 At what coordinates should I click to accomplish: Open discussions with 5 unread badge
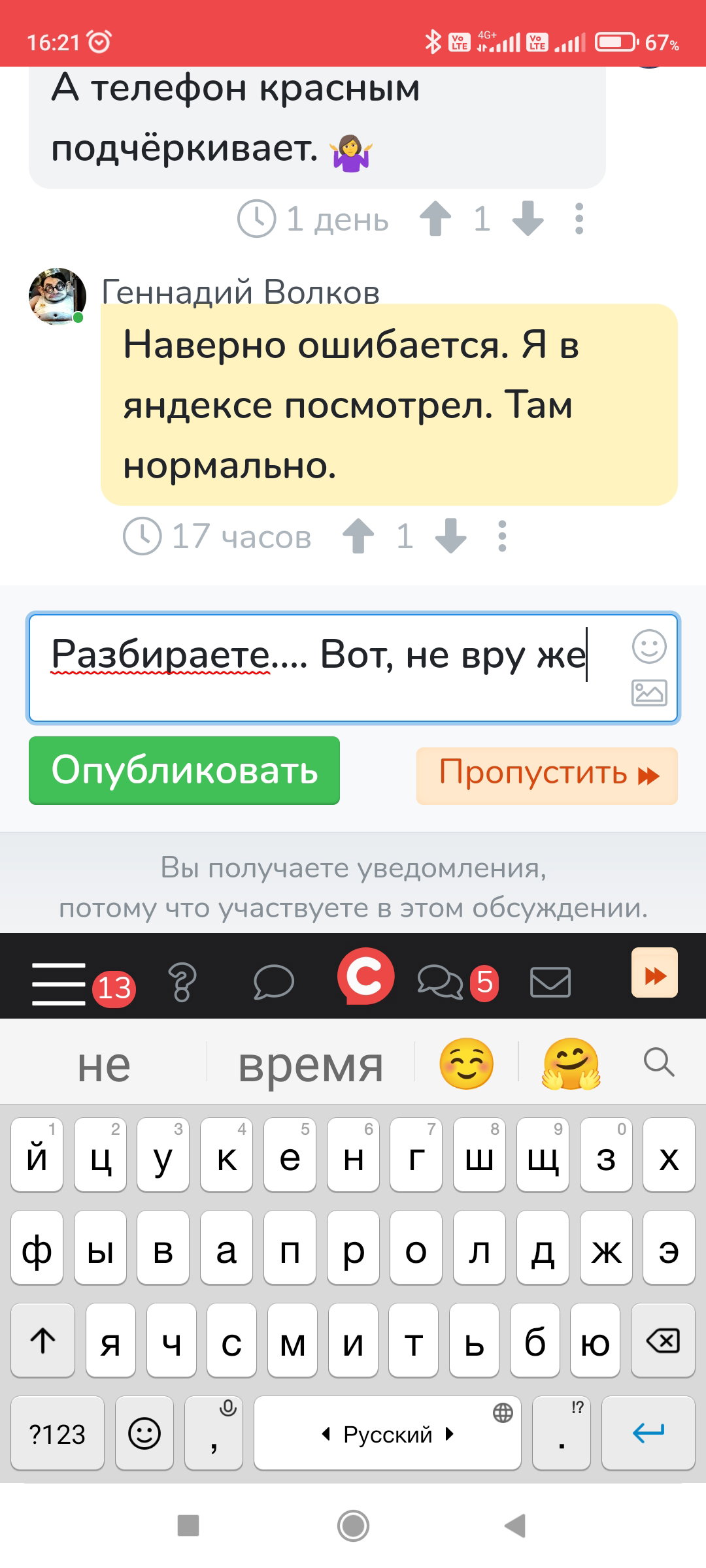441,983
